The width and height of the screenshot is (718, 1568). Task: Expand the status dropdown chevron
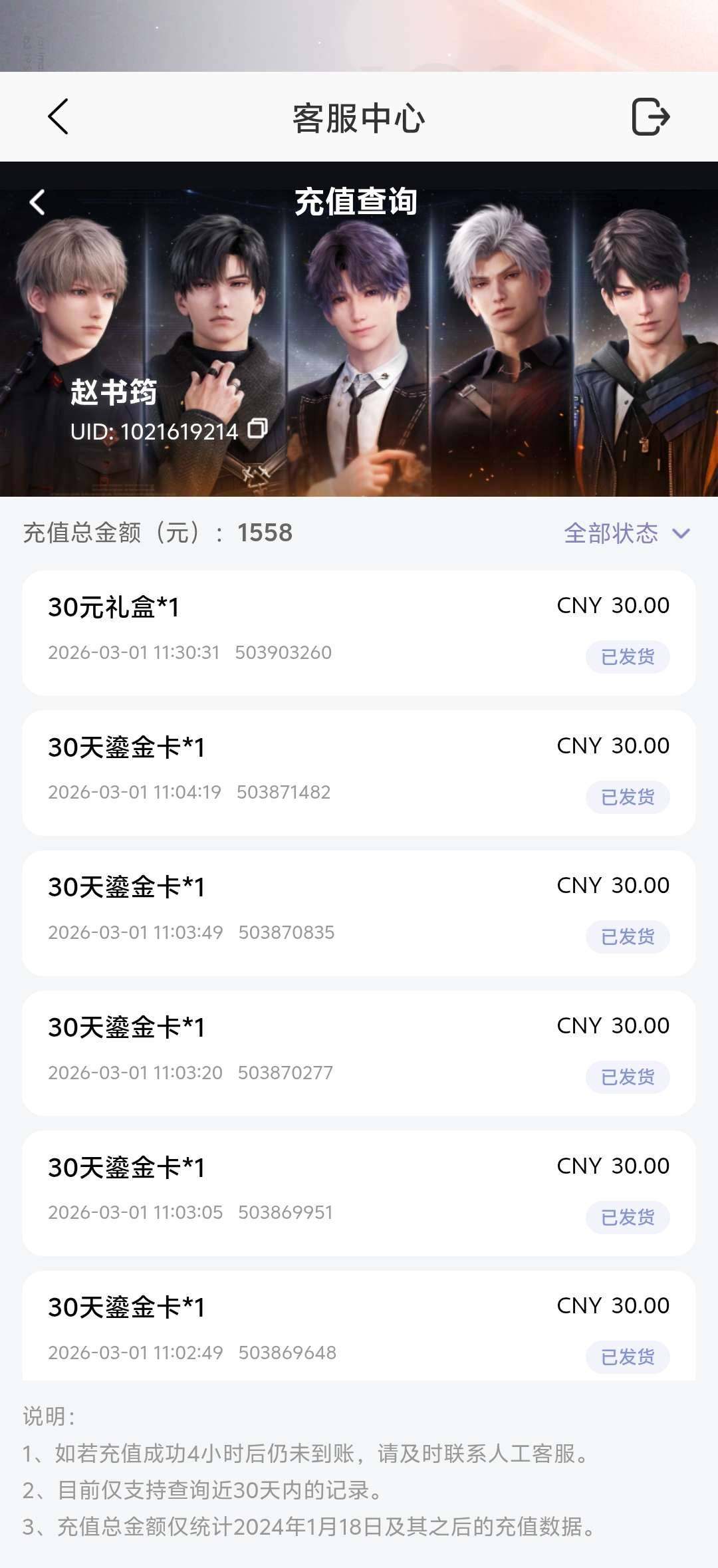click(x=679, y=533)
